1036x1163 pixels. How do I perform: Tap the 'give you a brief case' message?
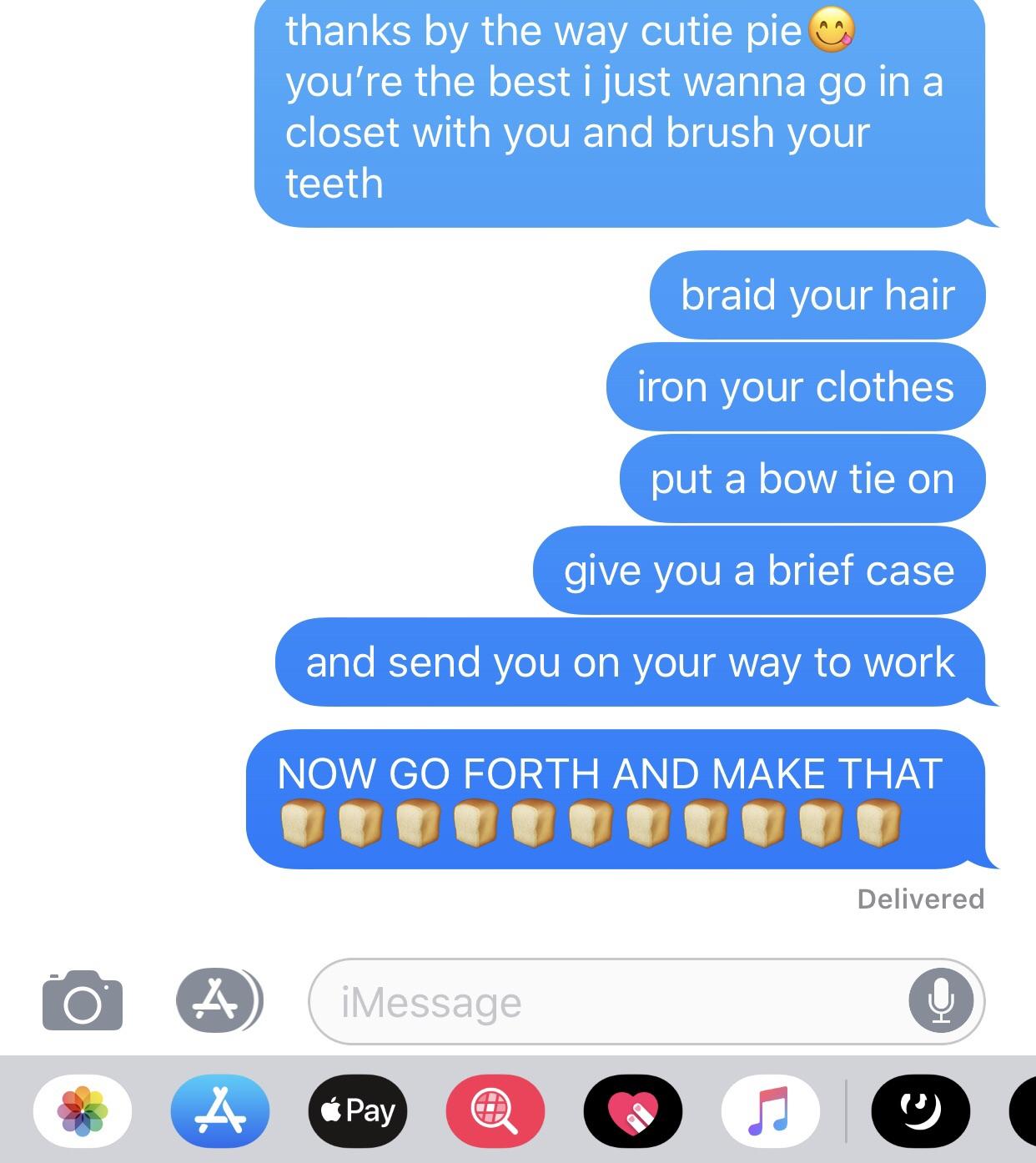point(760,571)
